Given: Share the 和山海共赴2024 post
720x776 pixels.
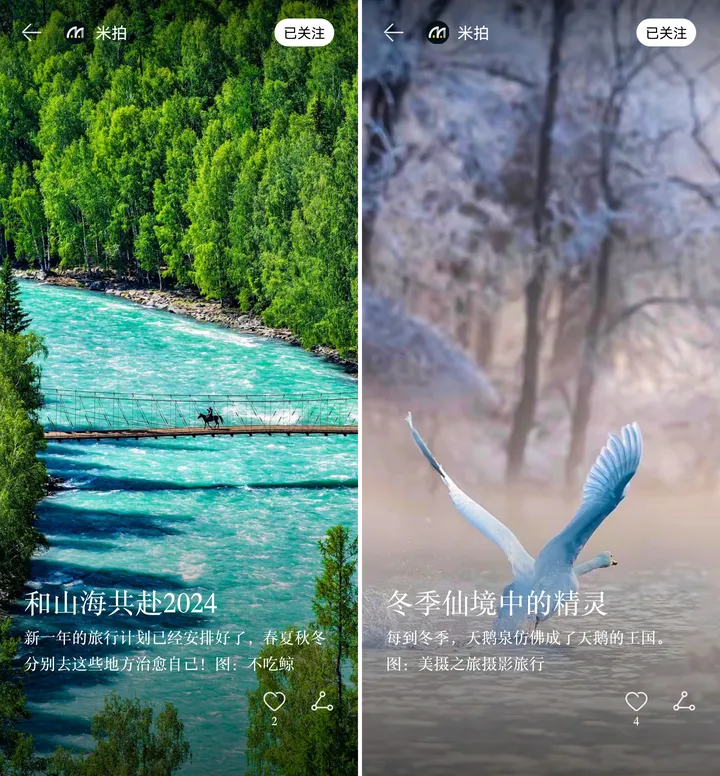Looking at the screenshot, I should tap(322, 702).
